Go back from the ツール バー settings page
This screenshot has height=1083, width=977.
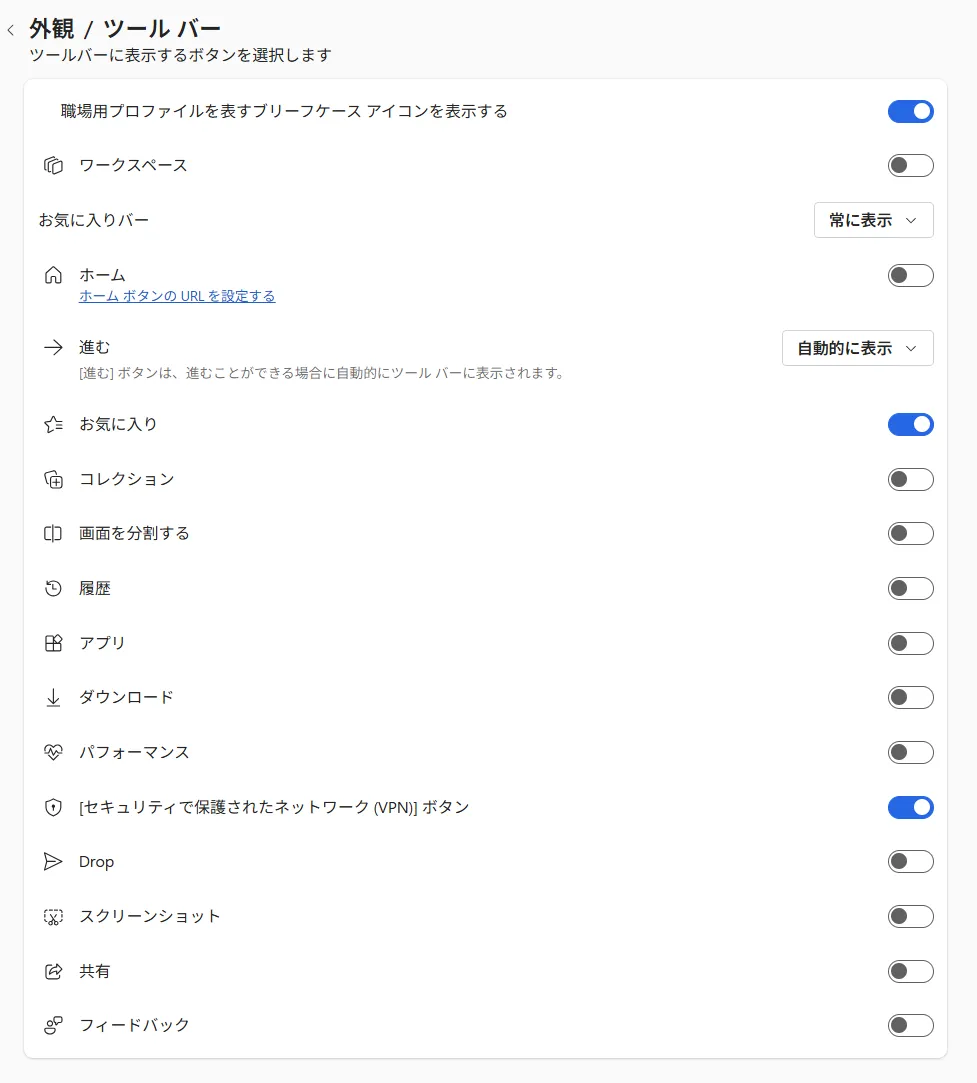pos(11,30)
